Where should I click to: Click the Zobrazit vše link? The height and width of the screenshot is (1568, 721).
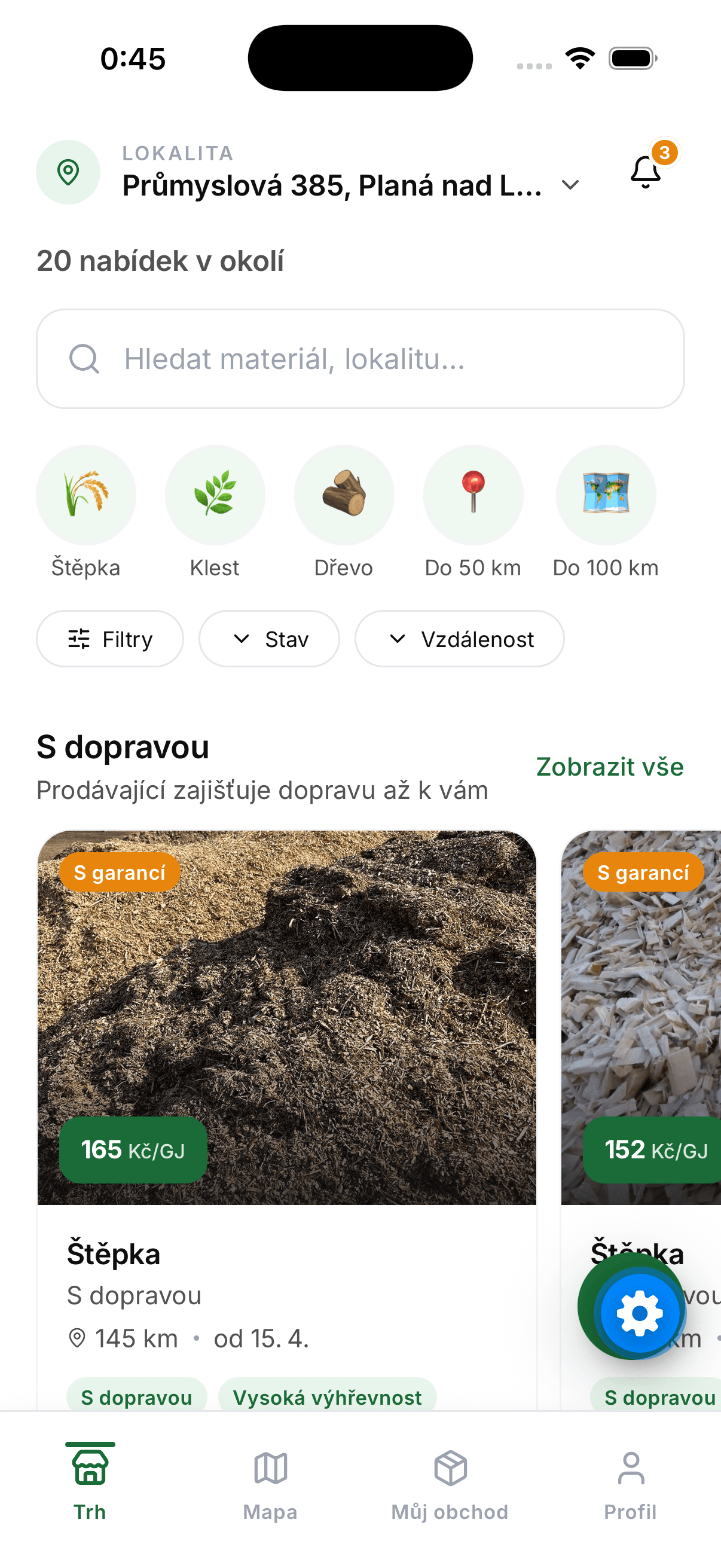point(609,766)
